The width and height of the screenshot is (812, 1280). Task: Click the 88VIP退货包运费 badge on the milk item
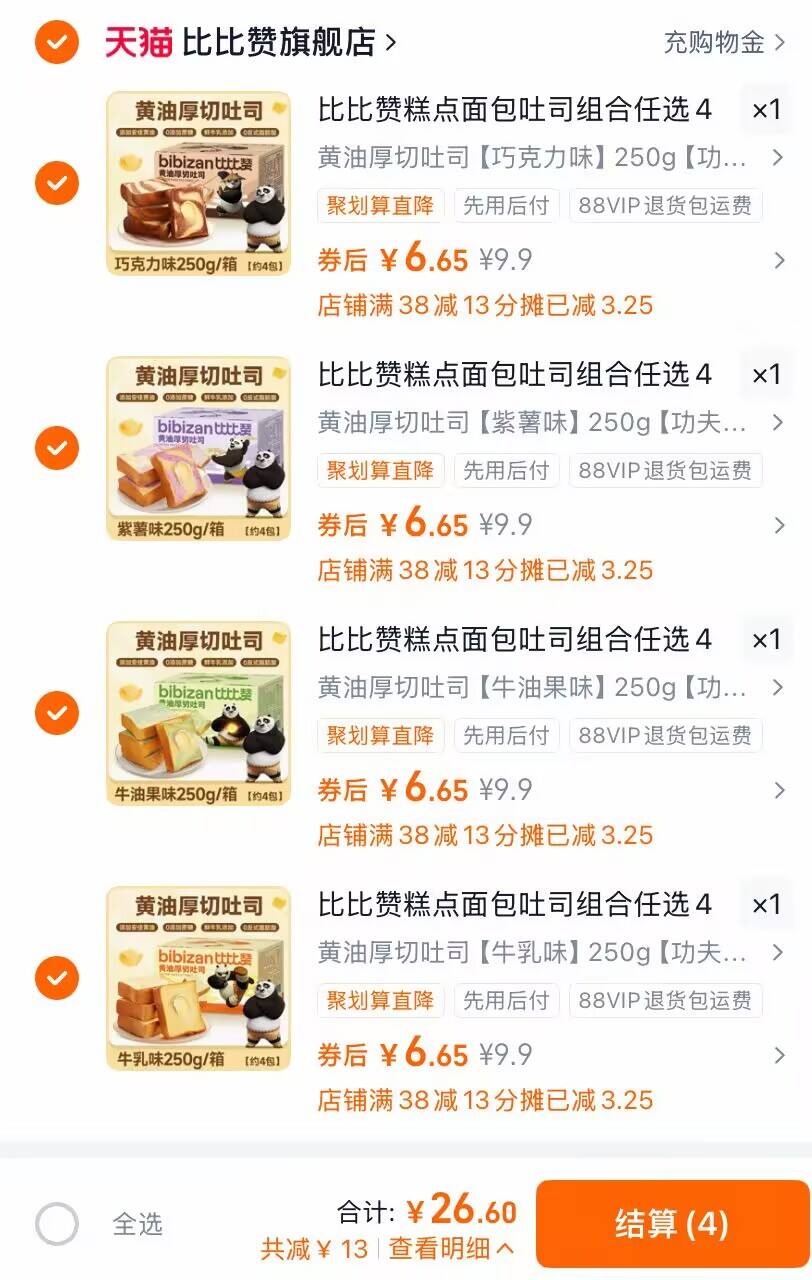[664, 1000]
